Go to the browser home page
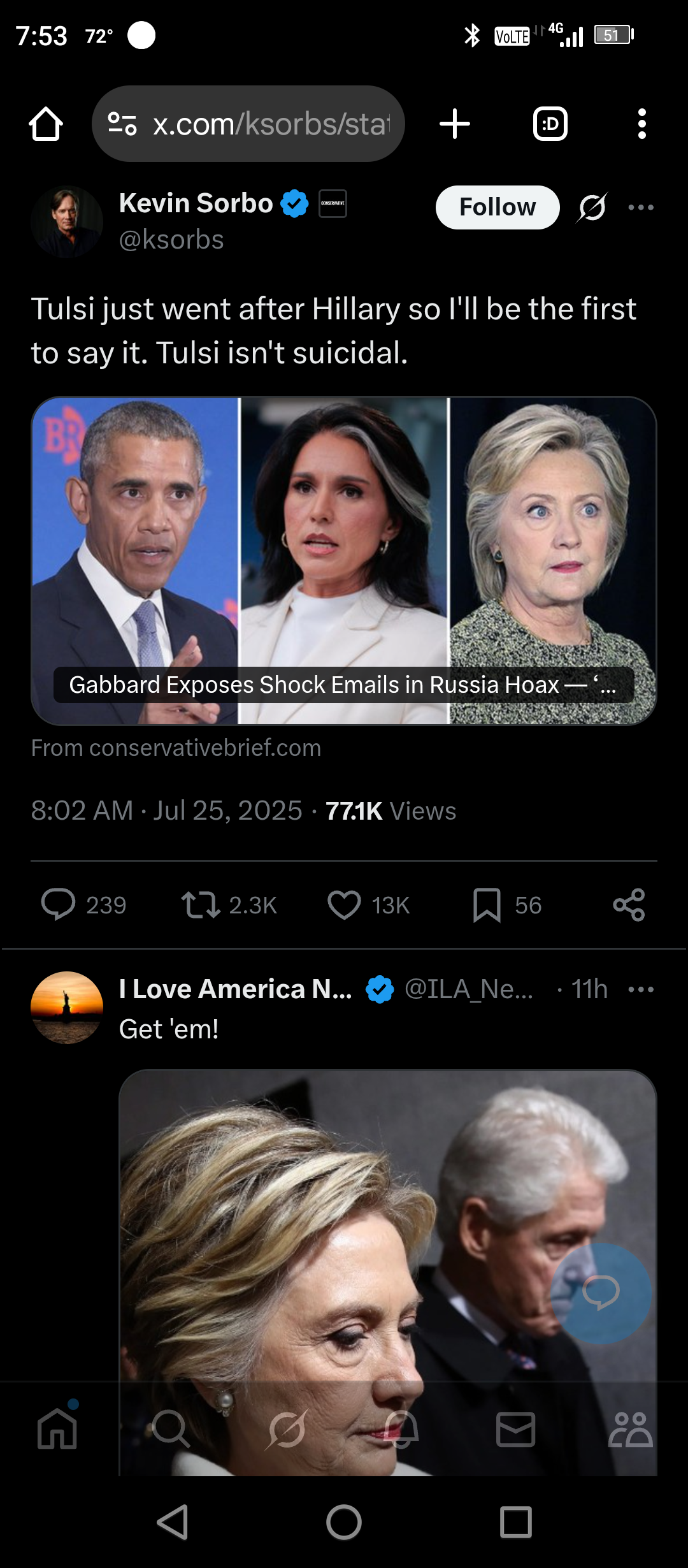688x1568 pixels. (46, 124)
